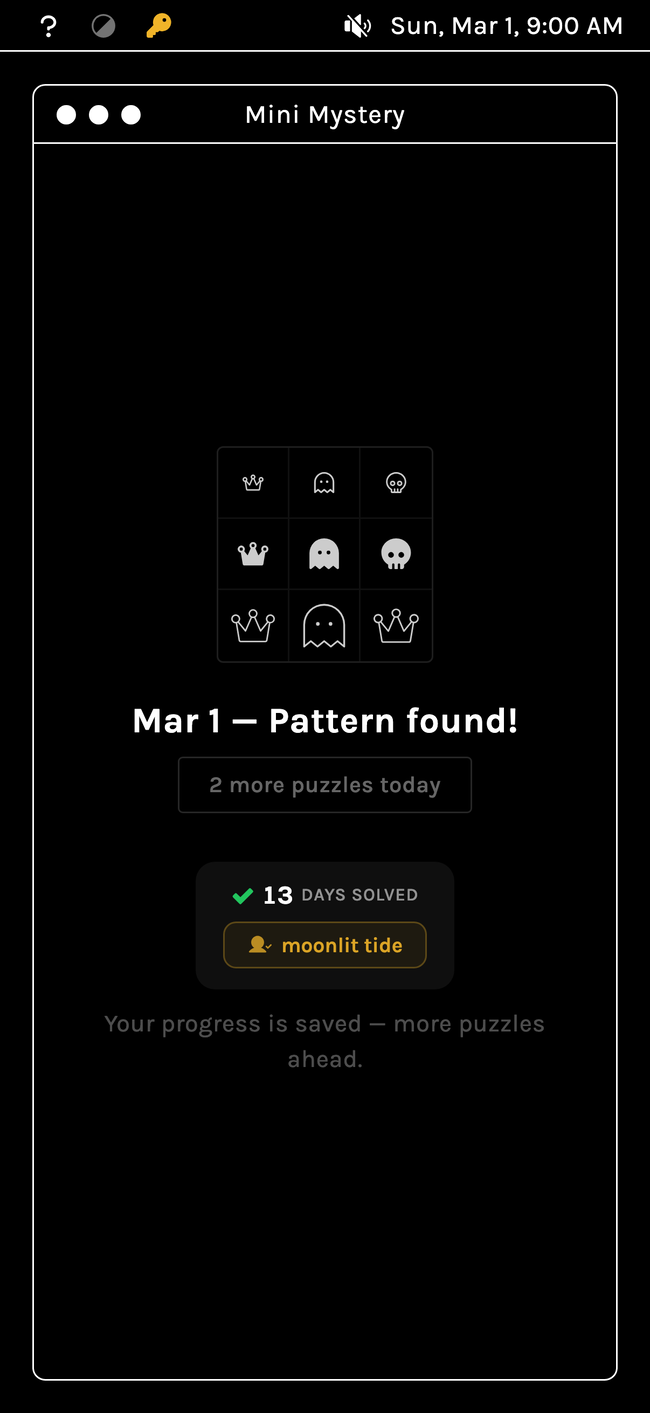This screenshot has height=1413, width=650.
Task: Toggle the contrast theme icon
Action: (x=103, y=26)
